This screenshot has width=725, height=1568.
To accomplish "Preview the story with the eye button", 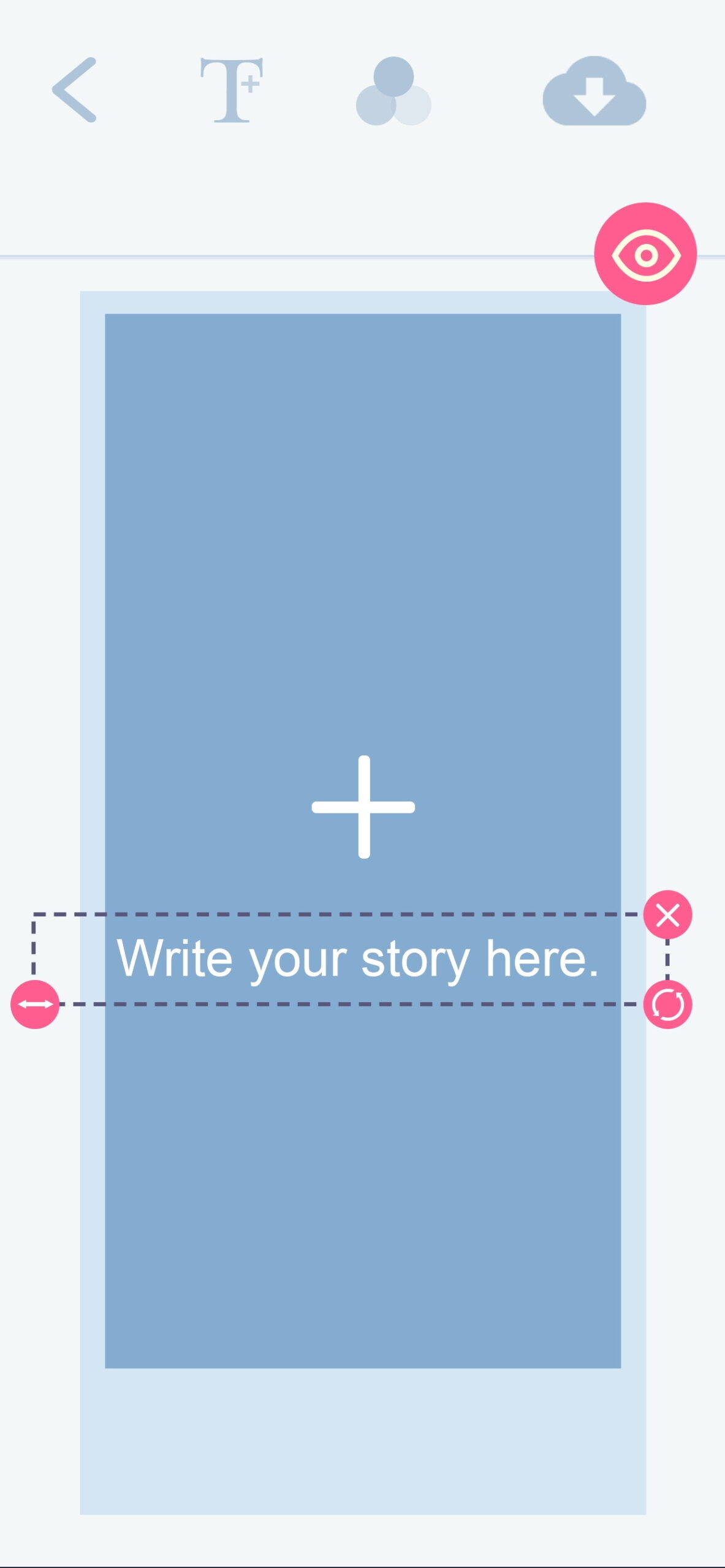I will 645,254.
